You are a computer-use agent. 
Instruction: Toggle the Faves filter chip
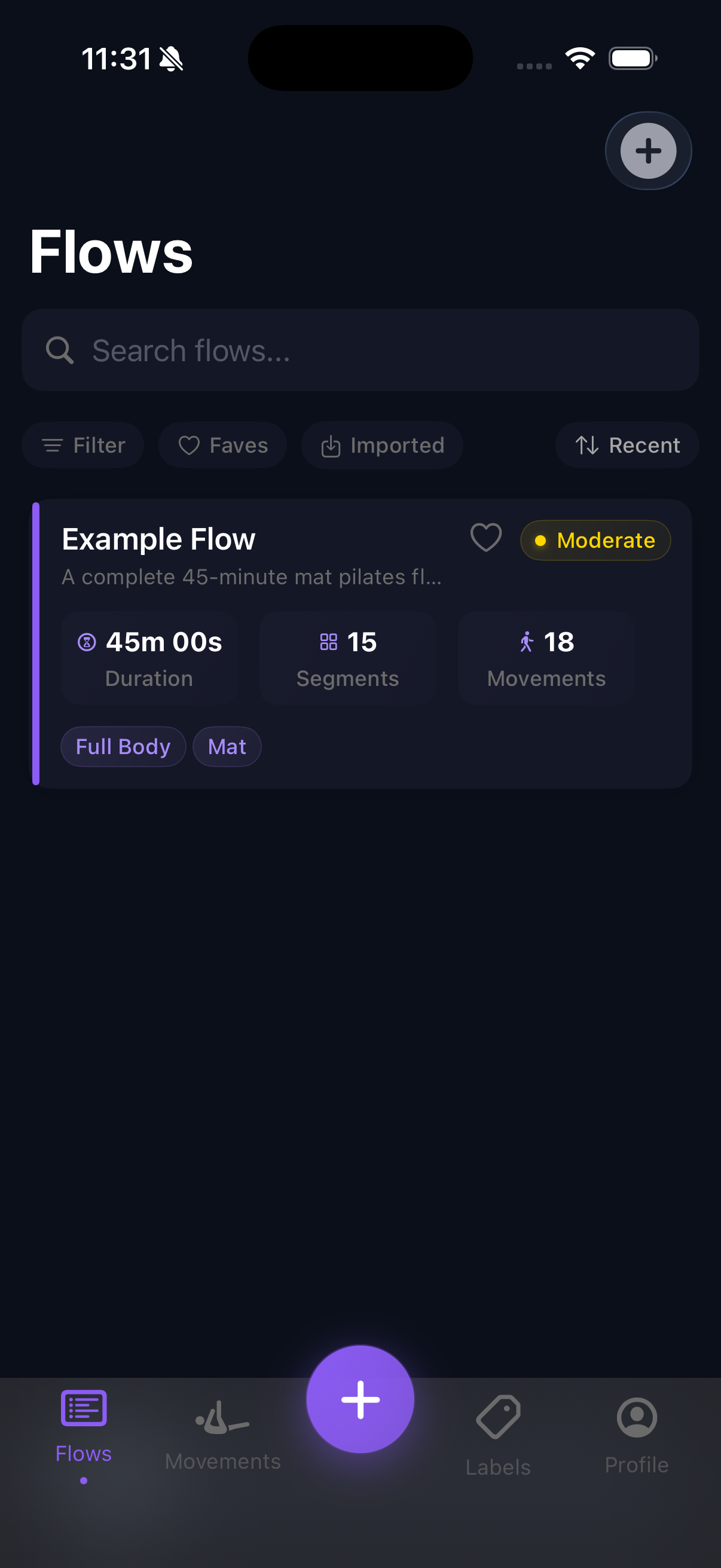222,445
